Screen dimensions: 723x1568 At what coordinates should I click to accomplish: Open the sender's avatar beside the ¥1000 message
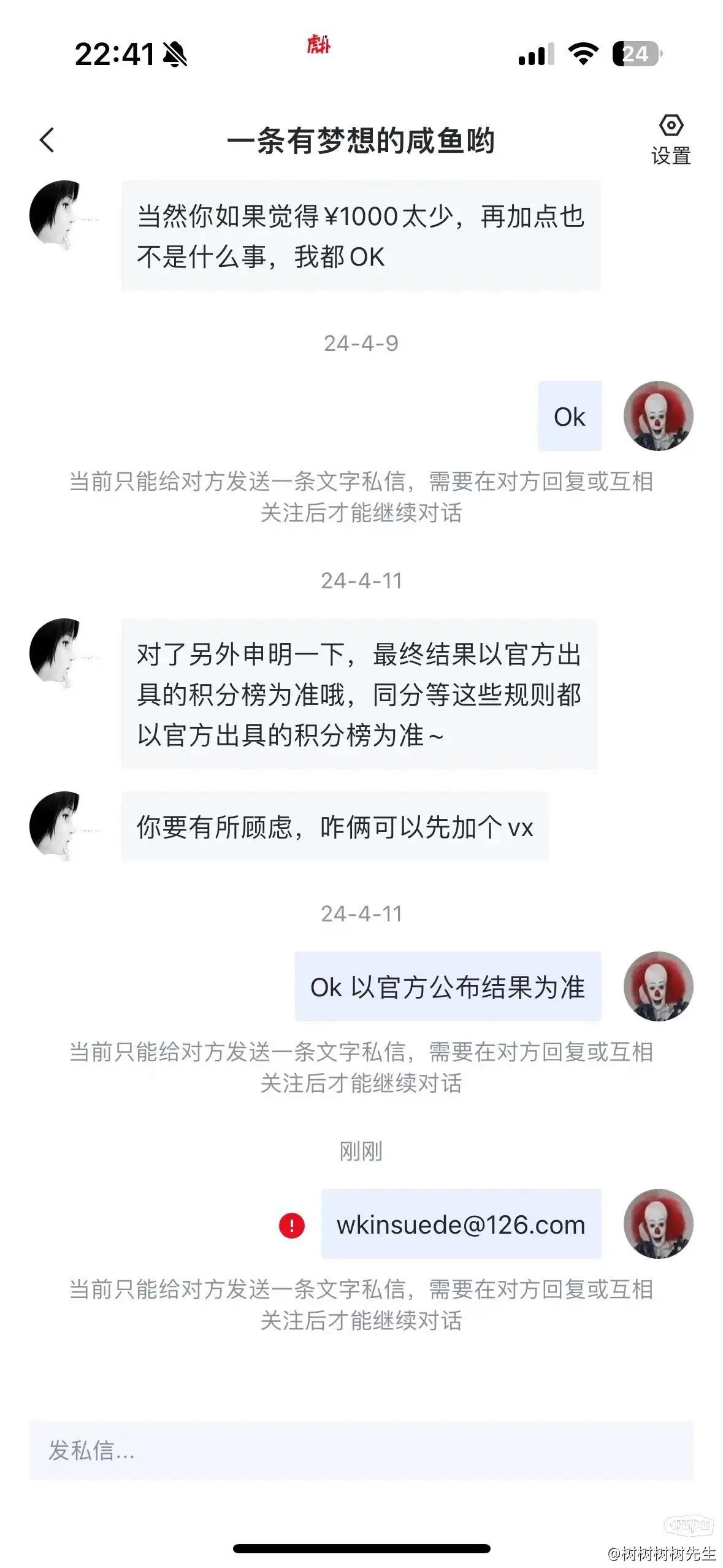point(64,215)
